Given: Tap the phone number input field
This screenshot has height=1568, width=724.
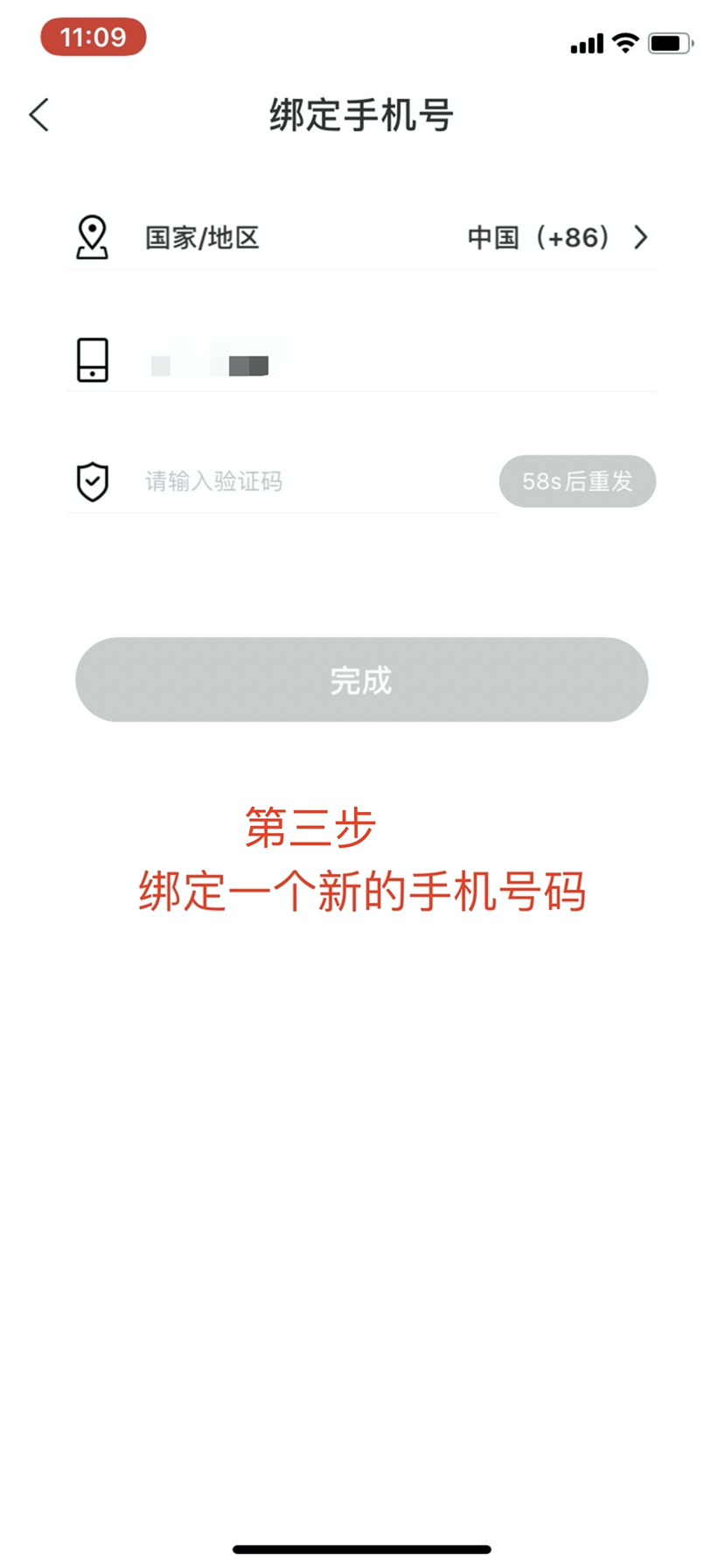Looking at the screenshot, I should point(362,360).
